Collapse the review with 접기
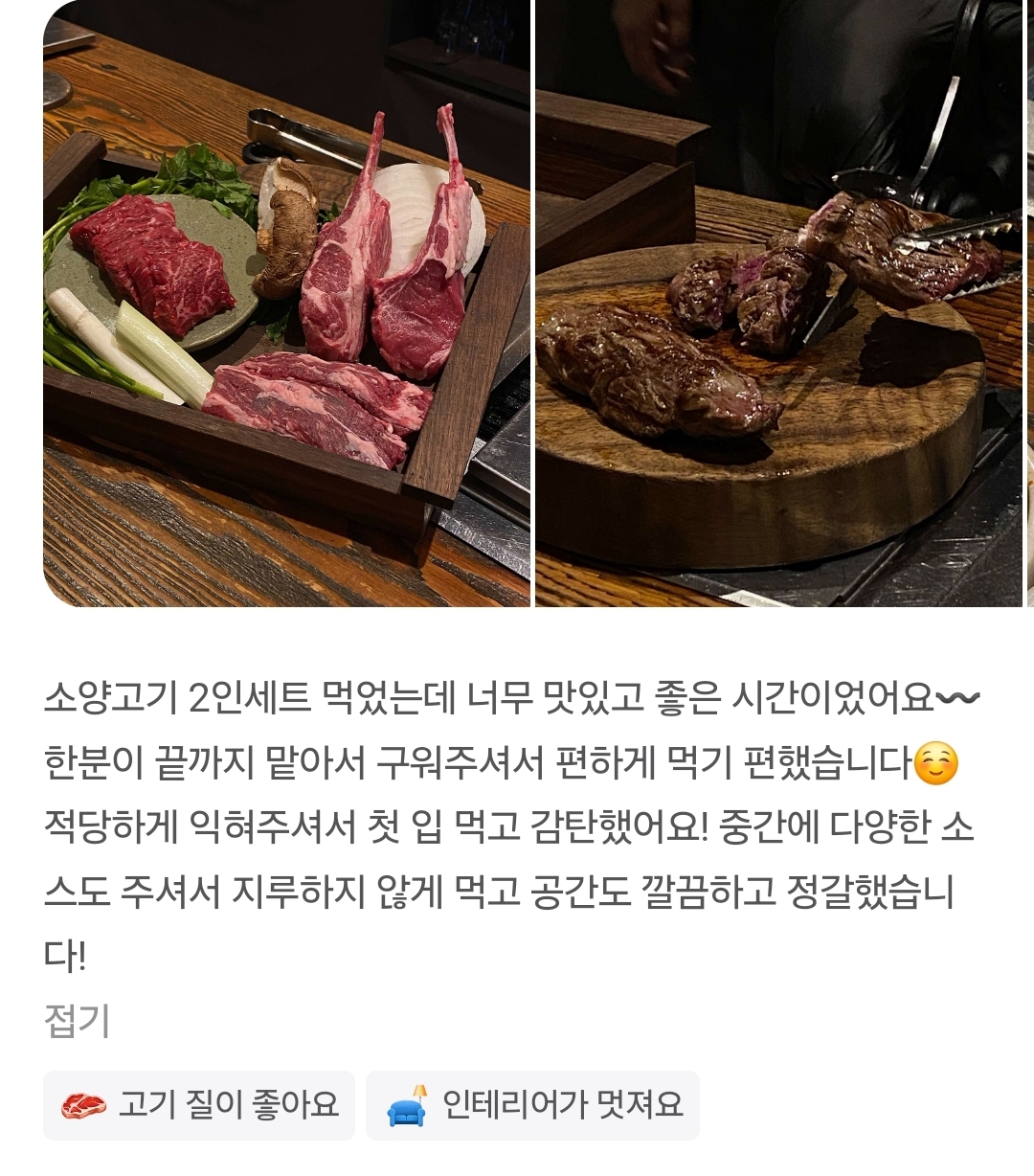 tap(77, 1021)
